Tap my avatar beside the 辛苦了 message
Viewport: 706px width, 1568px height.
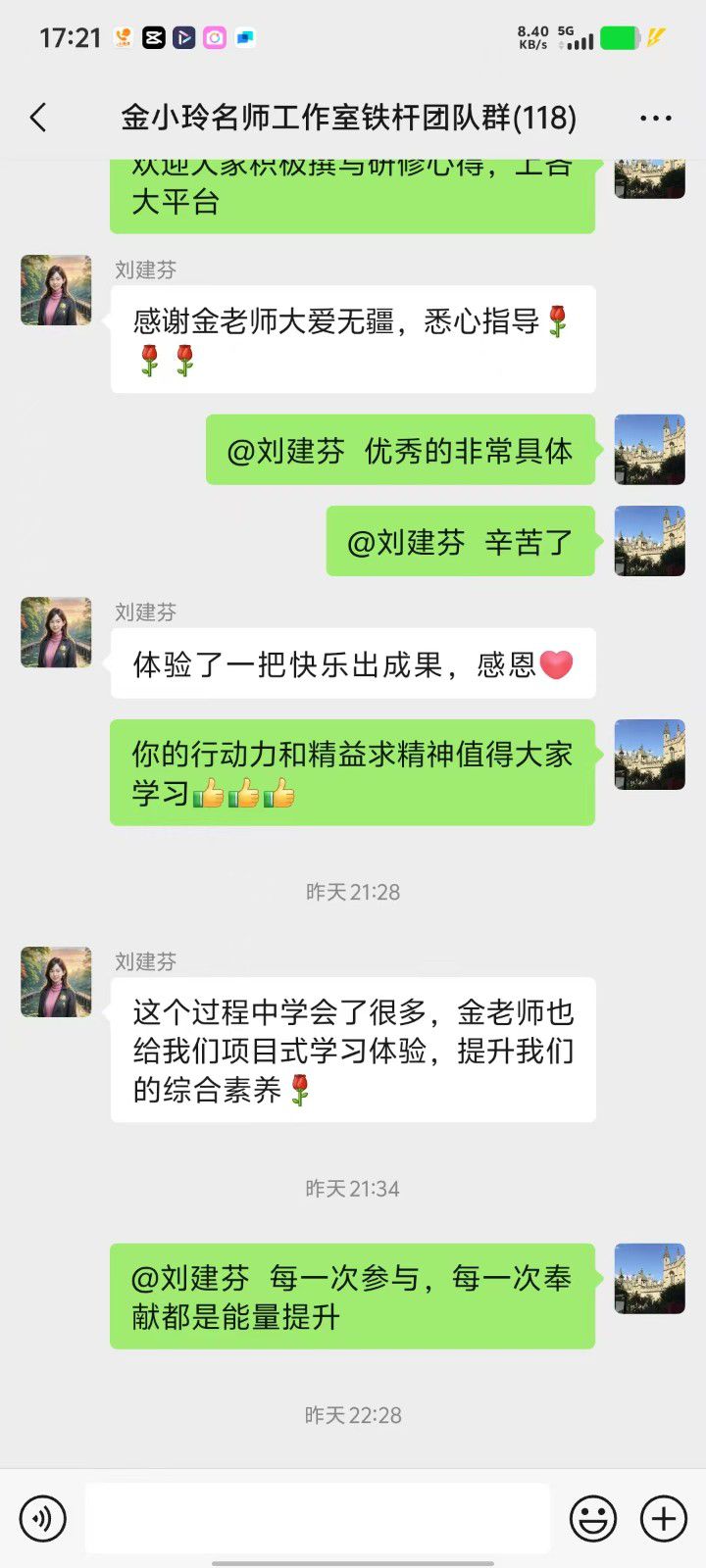649,541
